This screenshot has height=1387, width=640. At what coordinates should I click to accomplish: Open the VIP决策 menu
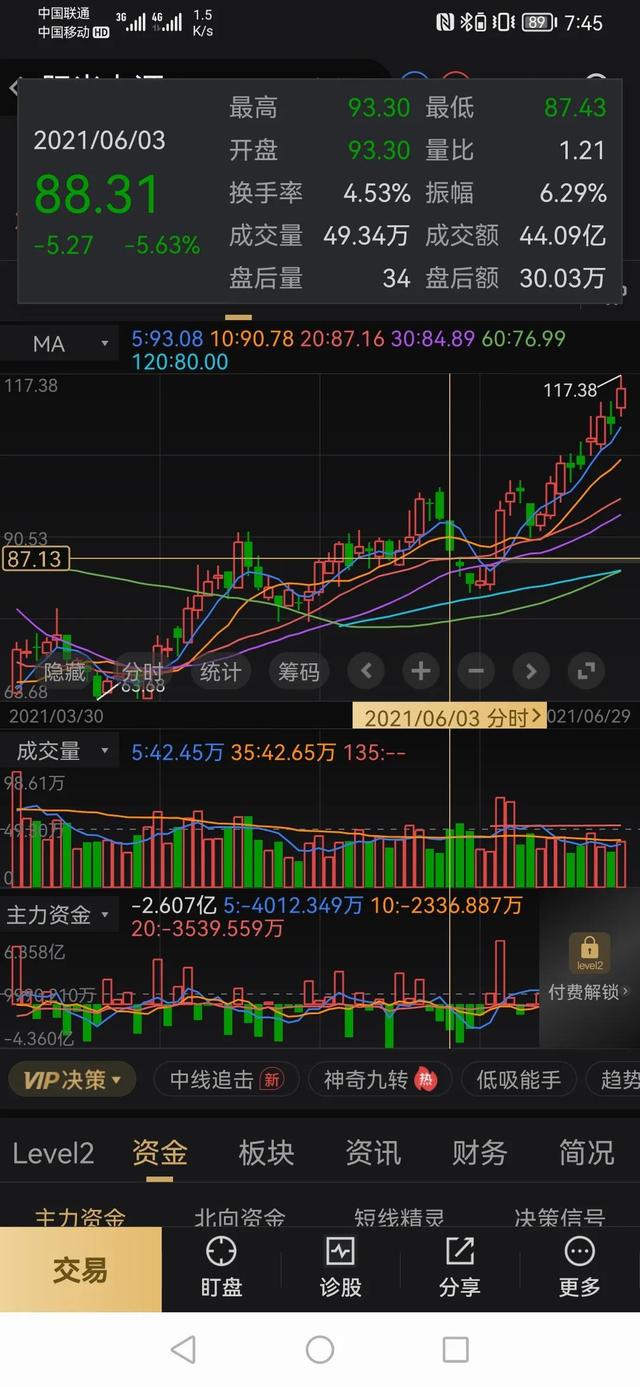[x=72, y=1080]
